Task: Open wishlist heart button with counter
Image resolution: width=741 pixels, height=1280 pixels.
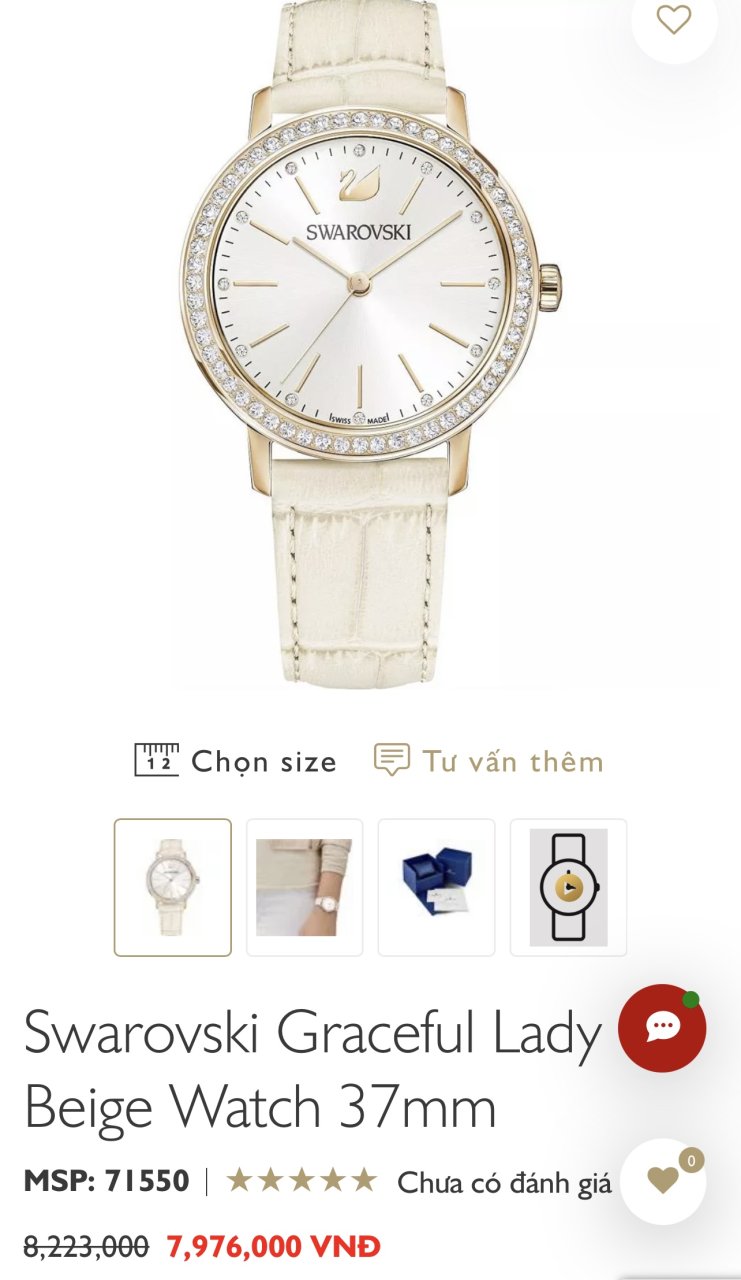Action: click(x=663, y=1181)
